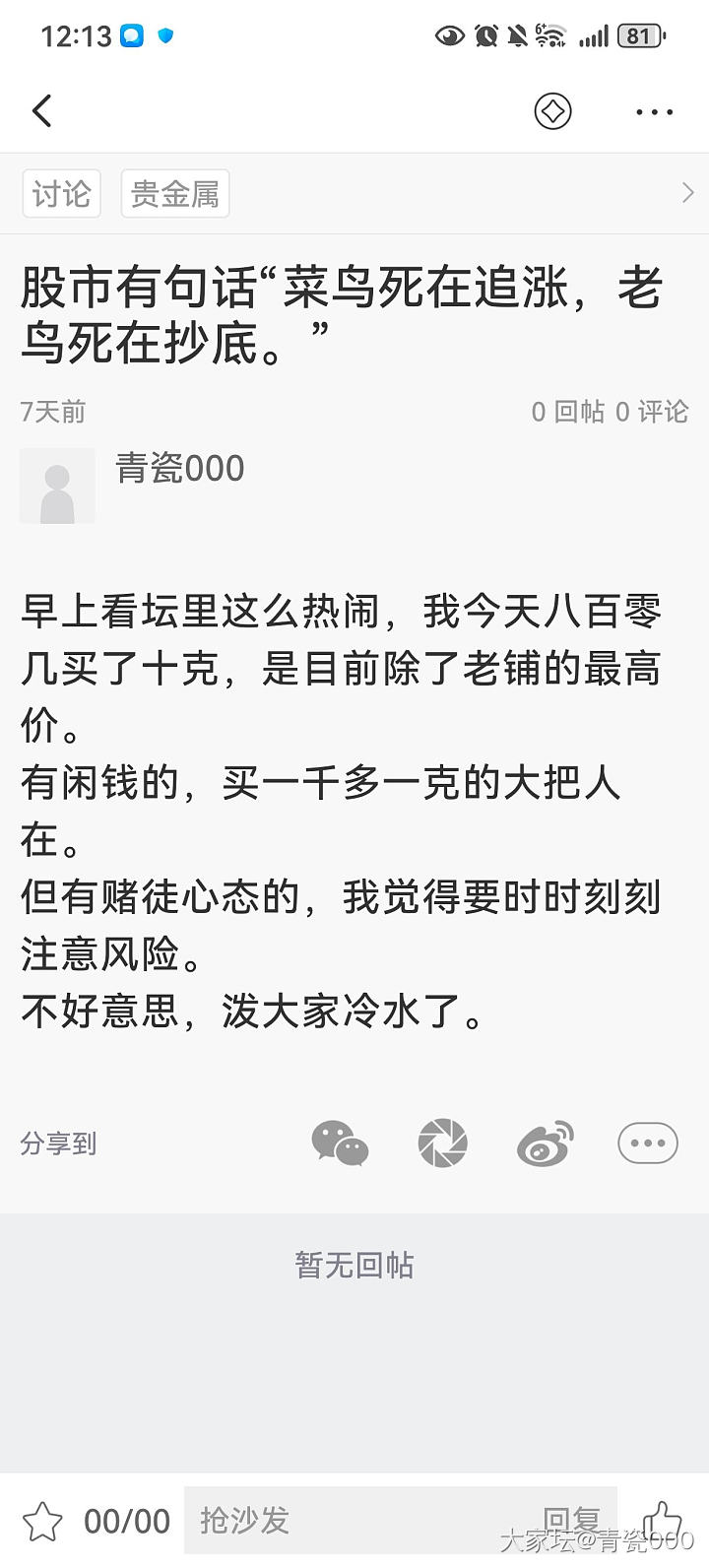The width and height of the screenshot is (709, 1568).
Task: Open the three-dot overflow menu at top
Action: (654, 112)
